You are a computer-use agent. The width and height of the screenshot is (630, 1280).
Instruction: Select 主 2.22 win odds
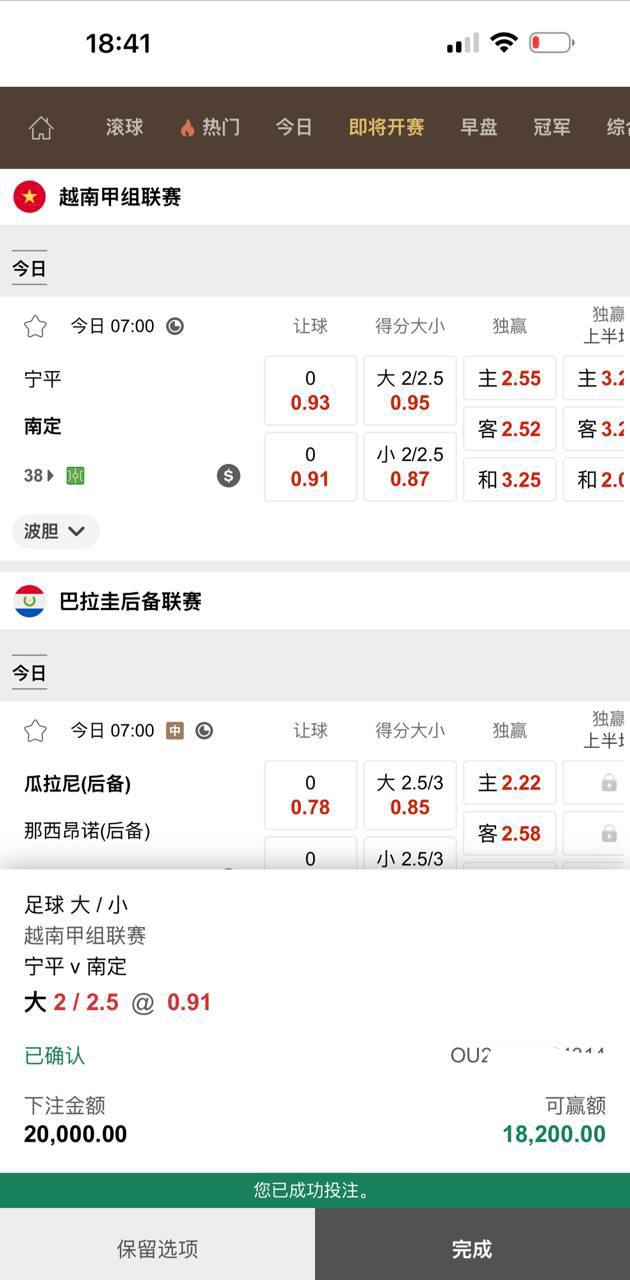tap(509, 783)
